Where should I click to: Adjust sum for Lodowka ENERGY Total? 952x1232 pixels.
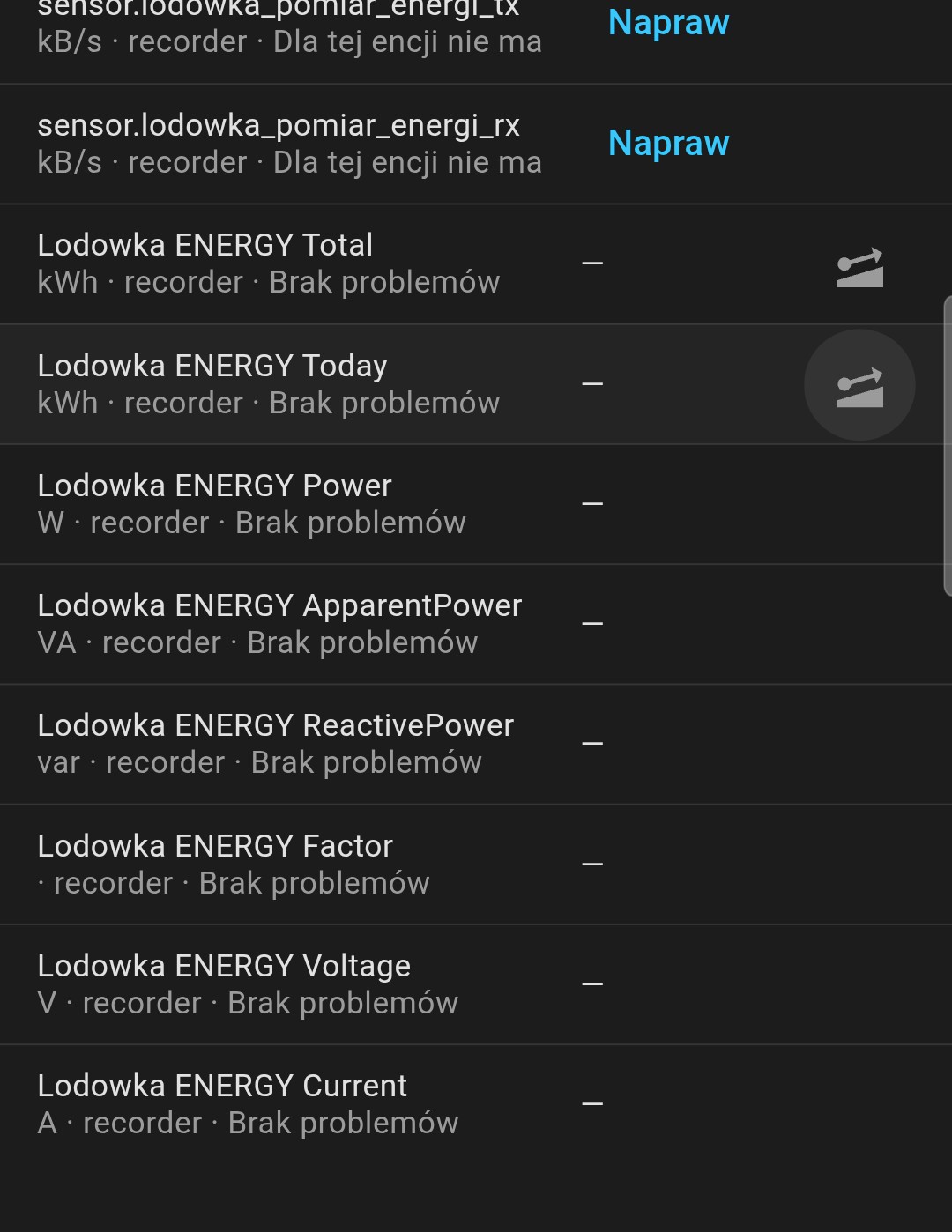coord(859,265)
